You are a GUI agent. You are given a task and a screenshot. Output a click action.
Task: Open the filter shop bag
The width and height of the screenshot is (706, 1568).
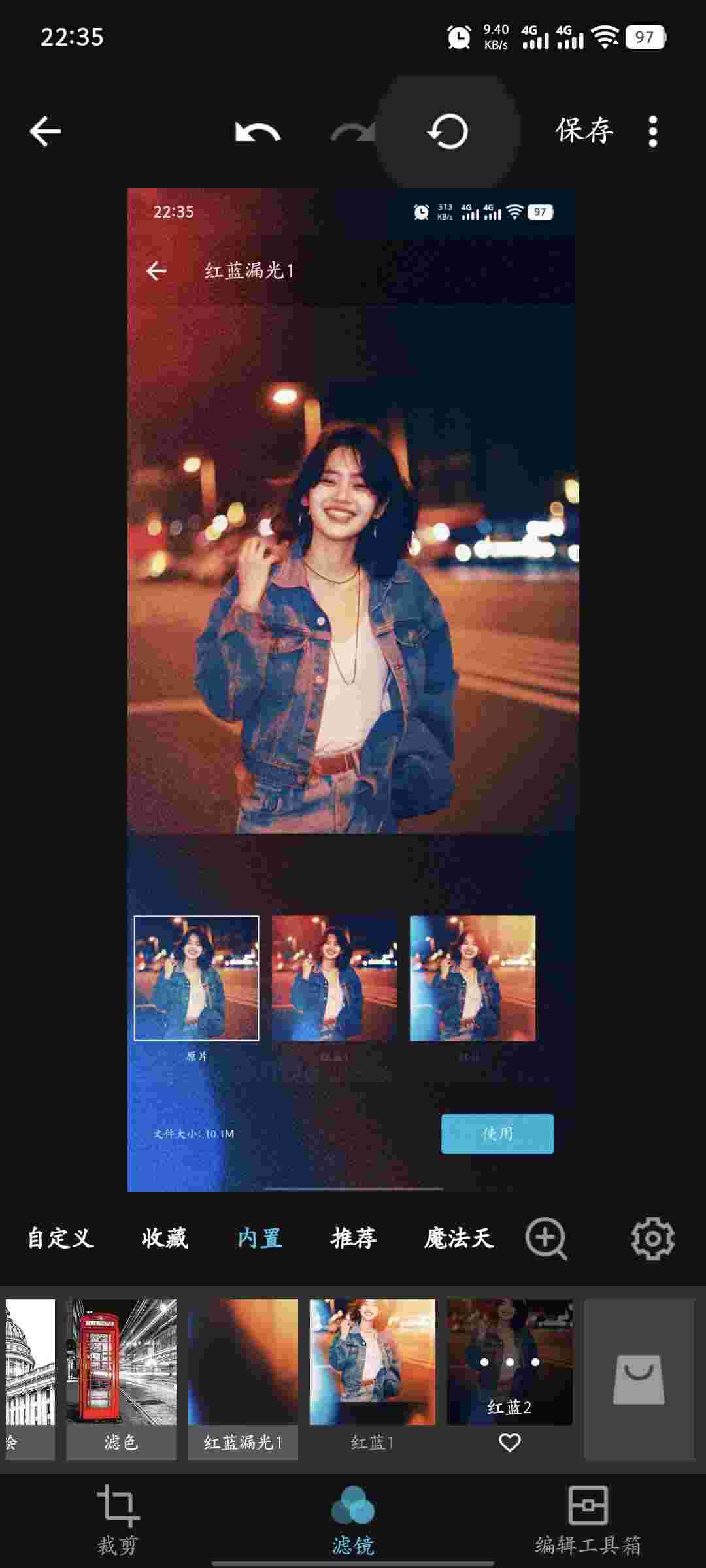point(639,1379)
